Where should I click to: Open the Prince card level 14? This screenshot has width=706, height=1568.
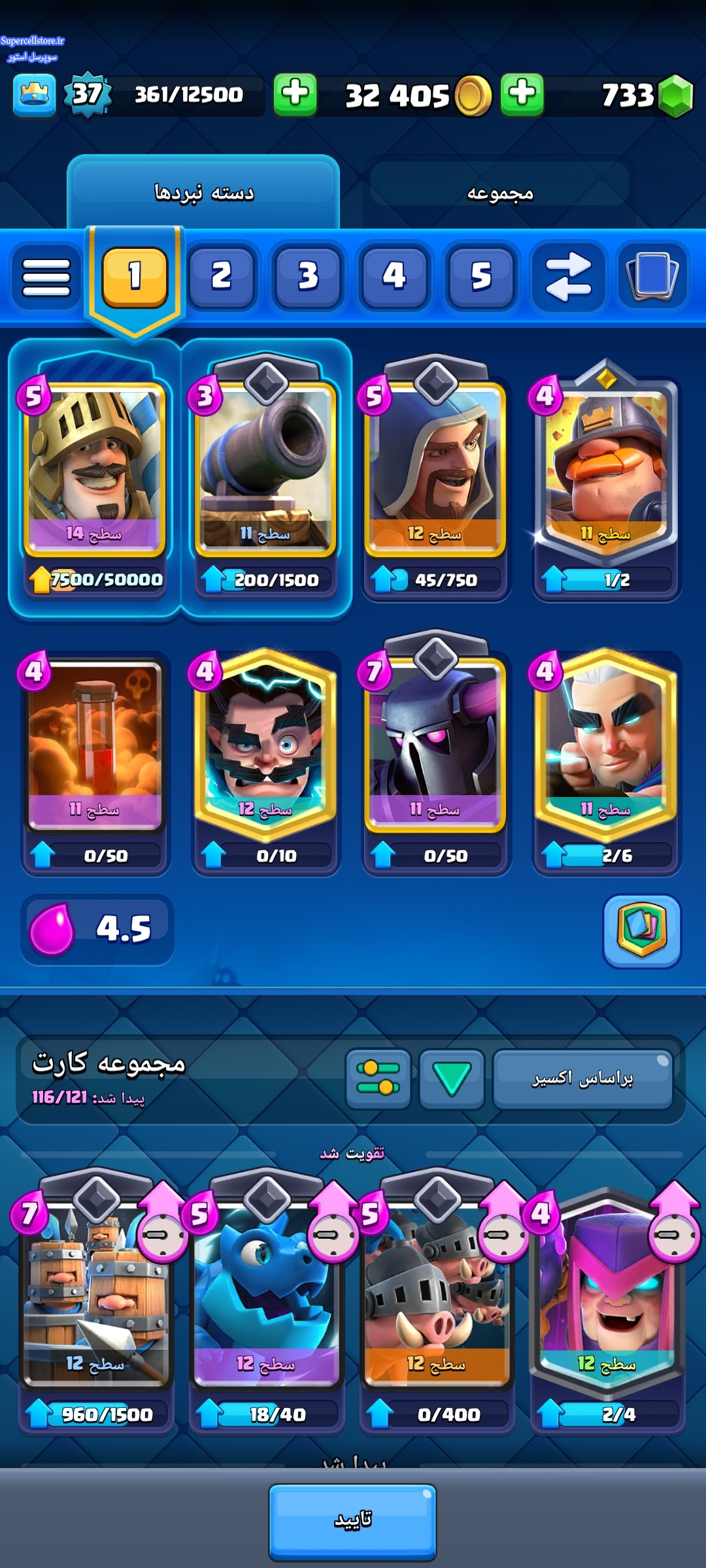point(95,470)
